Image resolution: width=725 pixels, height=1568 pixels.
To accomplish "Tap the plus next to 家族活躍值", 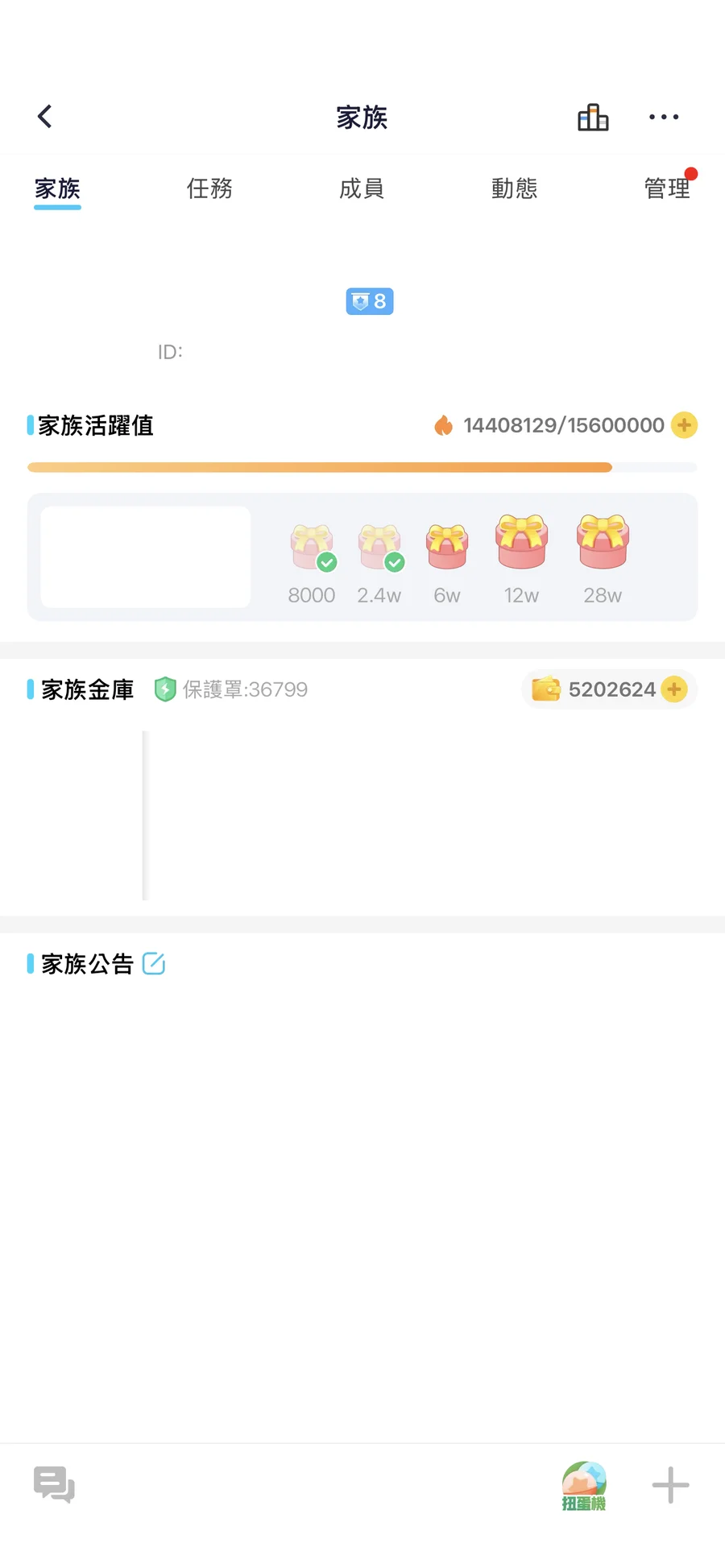I will [x=684, y=425].
